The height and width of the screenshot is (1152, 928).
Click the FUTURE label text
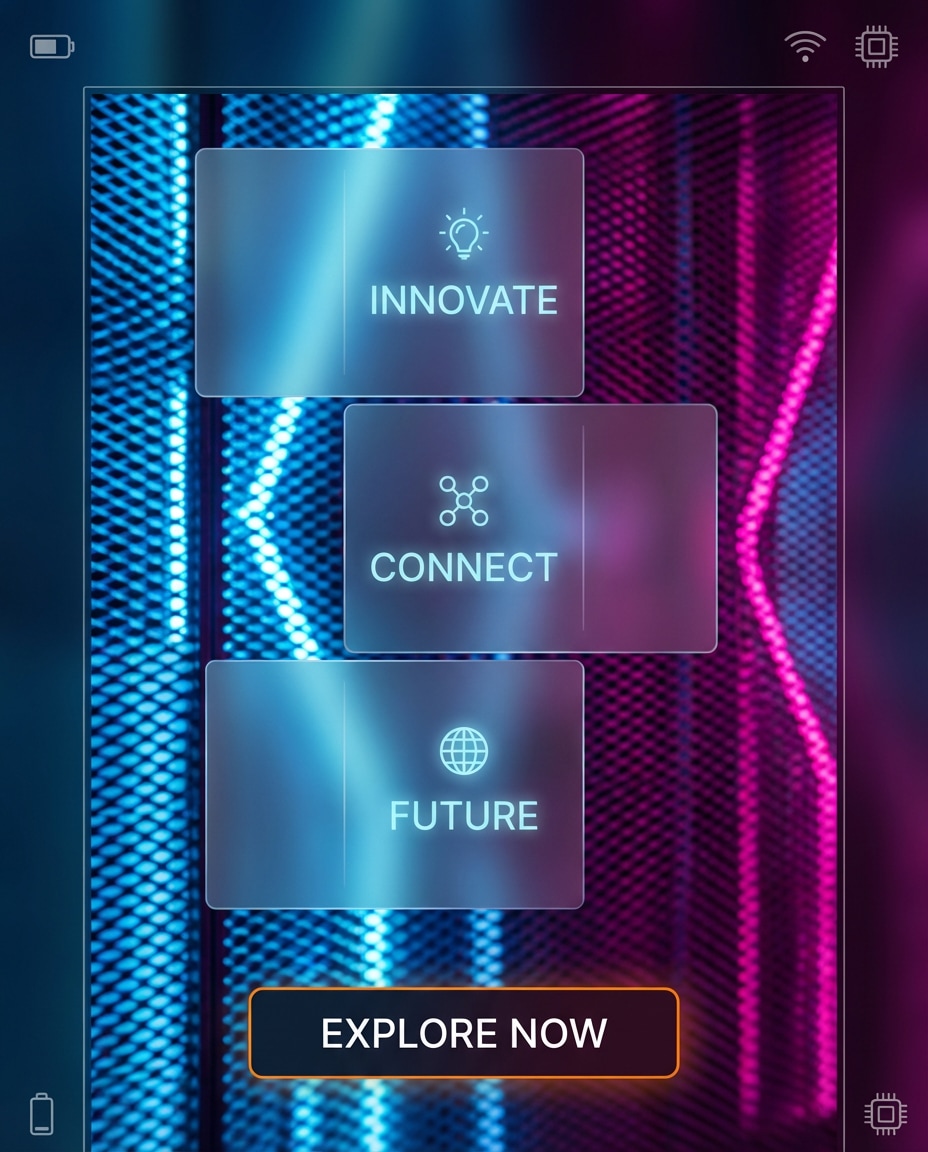point(462,815)
